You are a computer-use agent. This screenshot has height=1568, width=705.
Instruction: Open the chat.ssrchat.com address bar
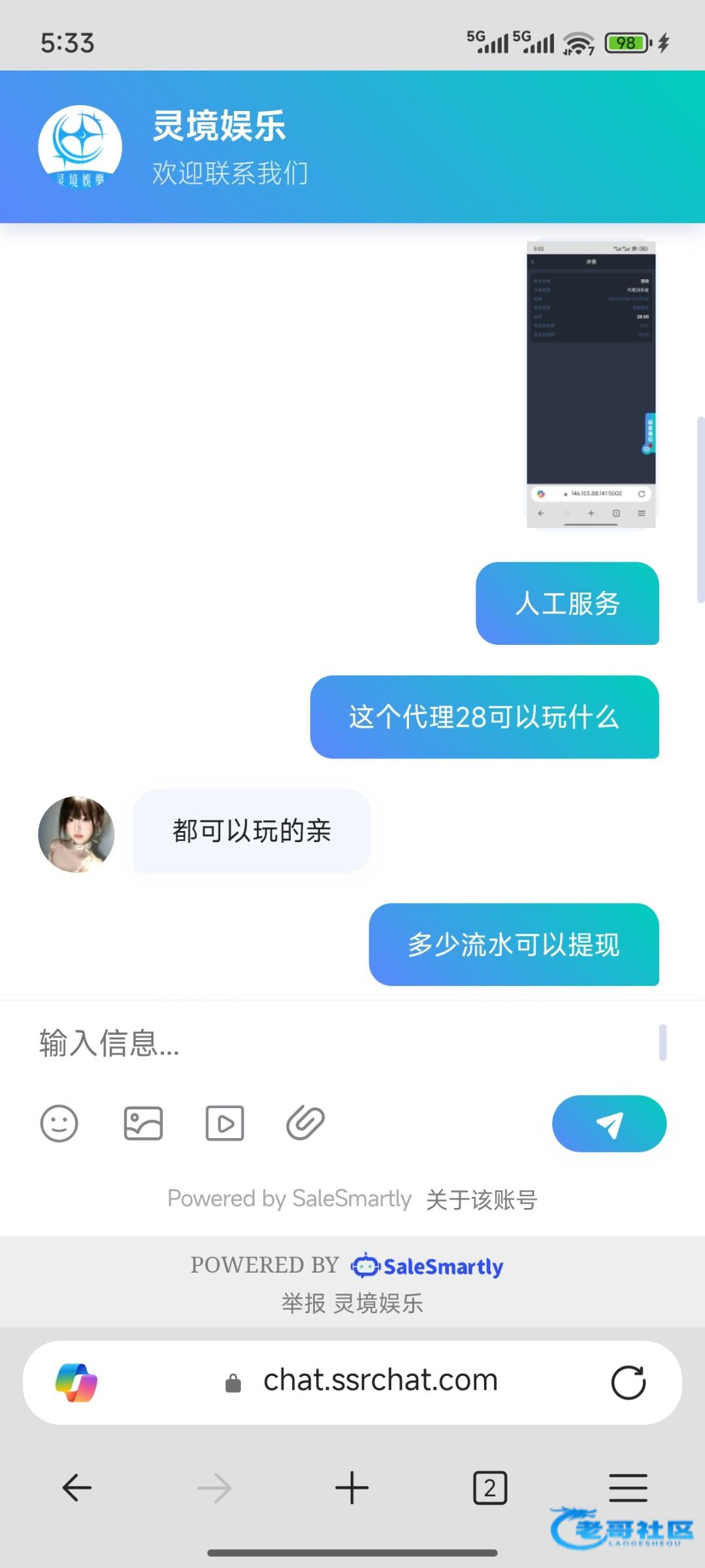[379, 1380]
